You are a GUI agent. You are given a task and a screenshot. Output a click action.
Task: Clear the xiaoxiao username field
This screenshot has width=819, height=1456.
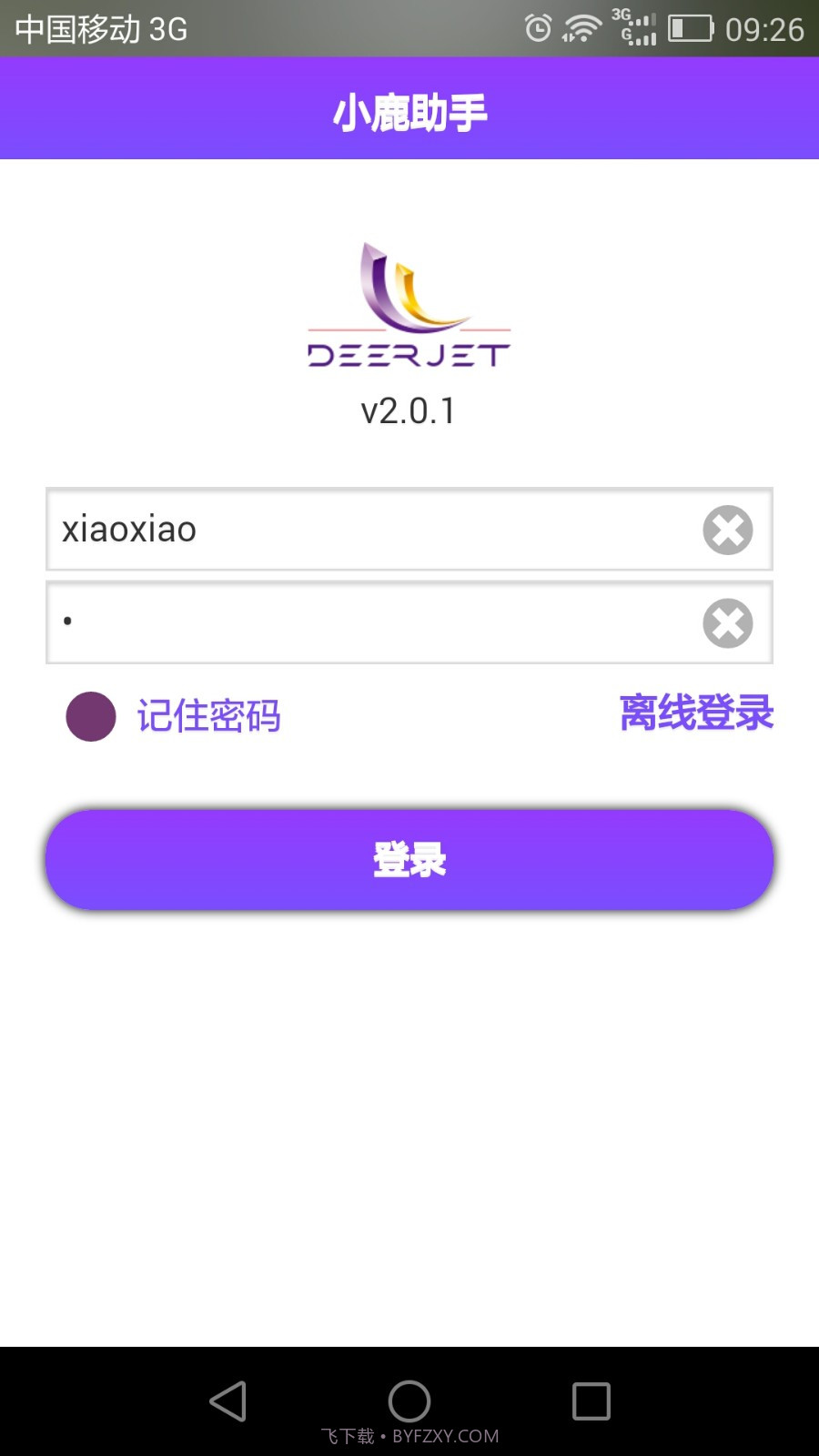[x=728, y=531]
